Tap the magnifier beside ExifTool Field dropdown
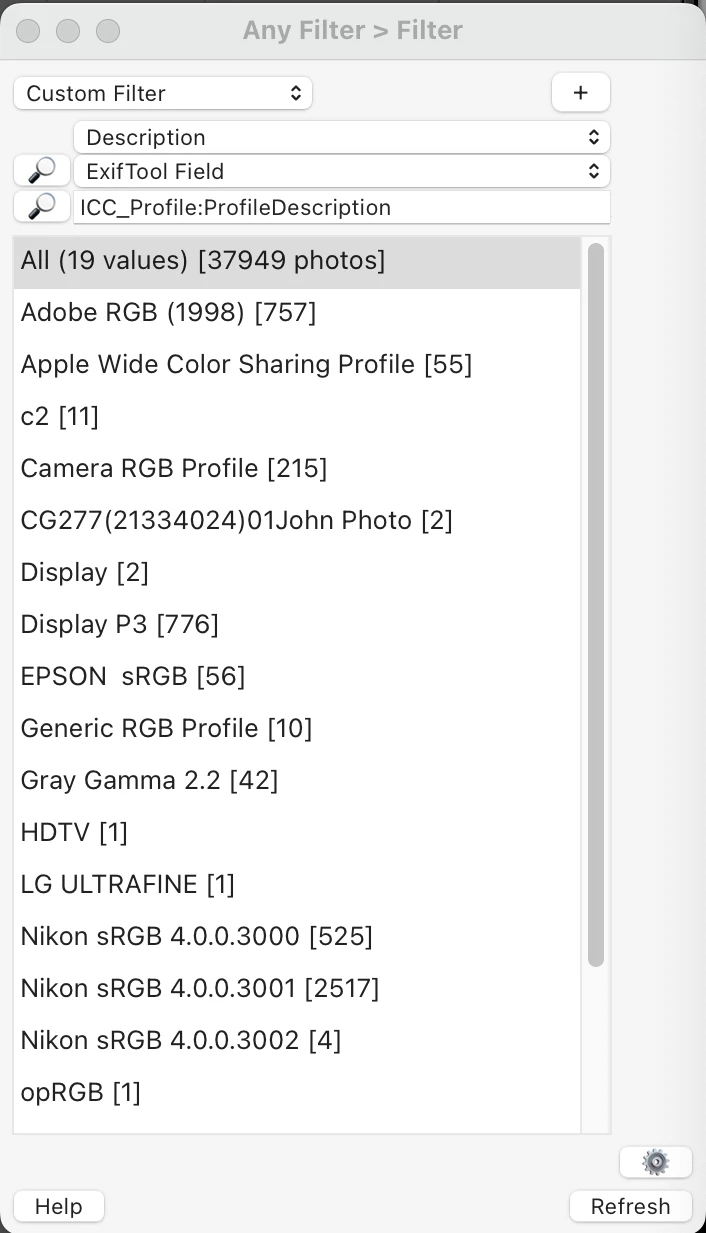The image size is (706, 1233). 41,171
